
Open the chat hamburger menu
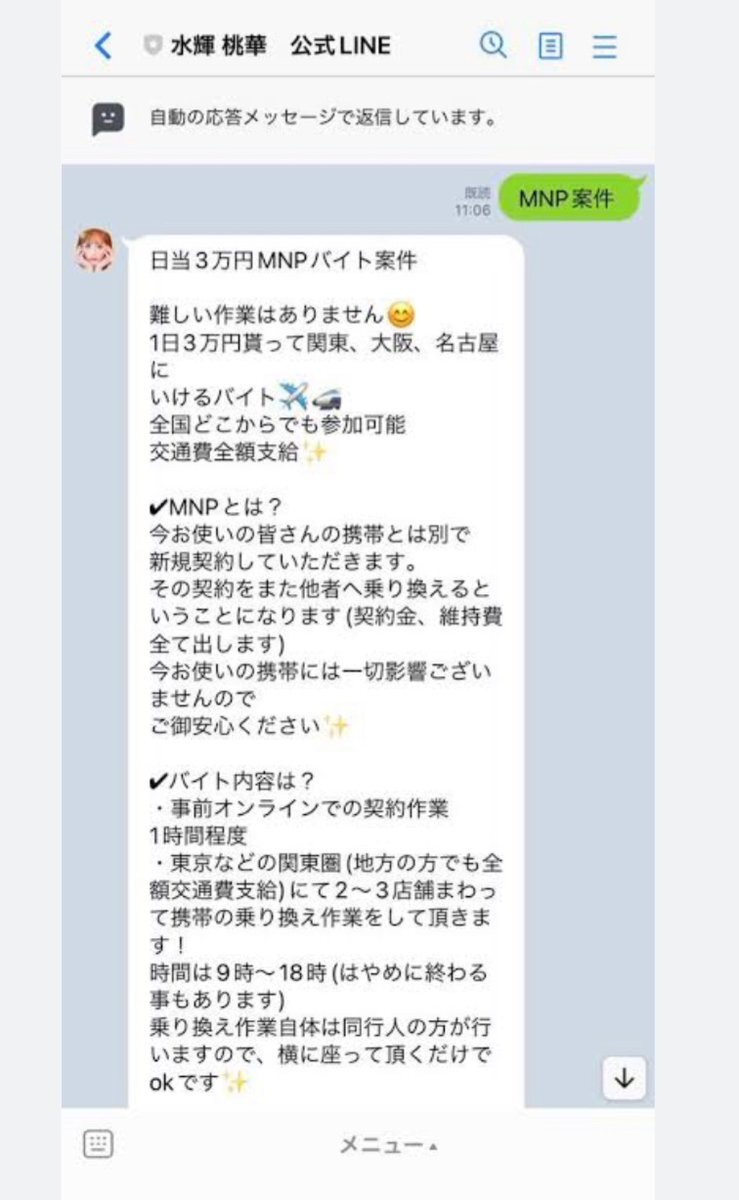[x=605, y=46]
